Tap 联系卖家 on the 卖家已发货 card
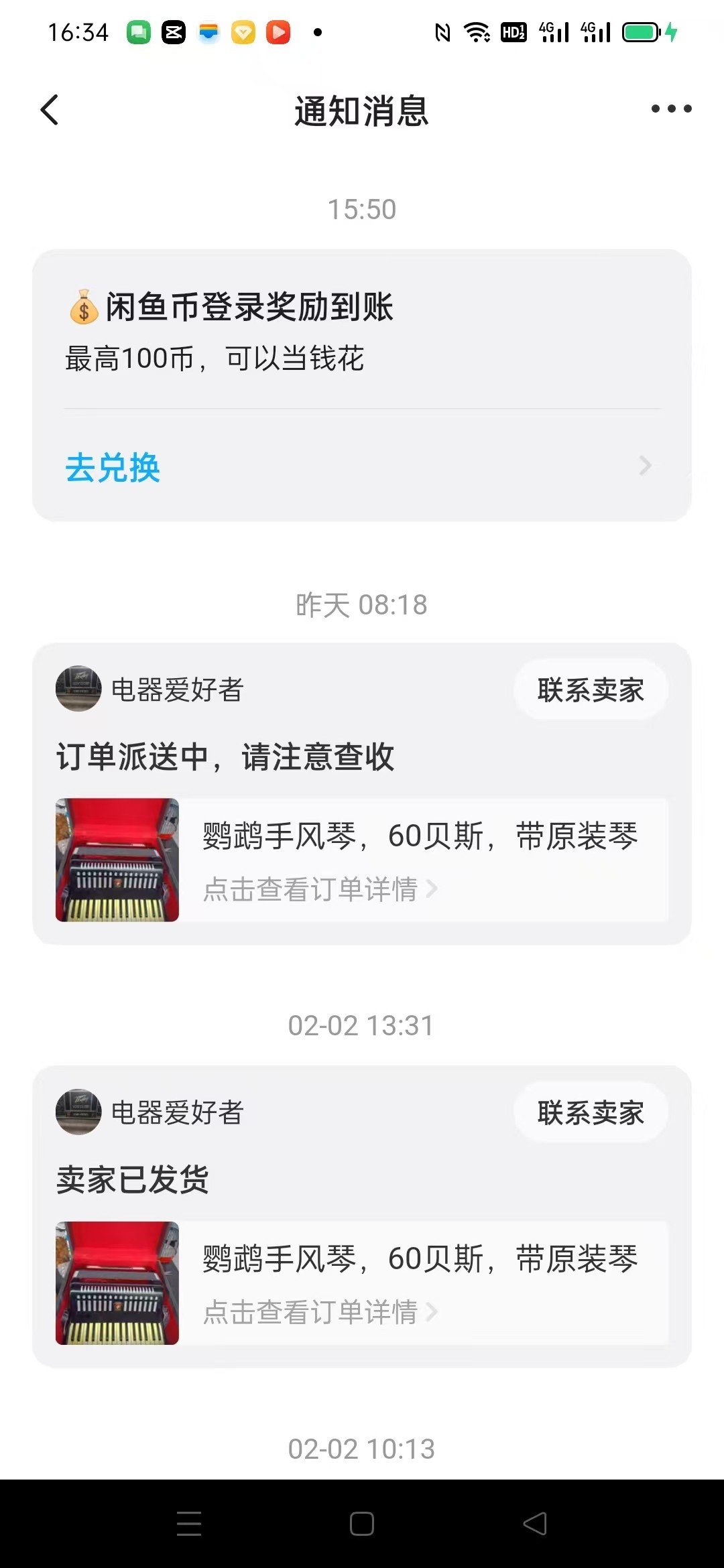The image size is (724, 1568). (591, 1112)
